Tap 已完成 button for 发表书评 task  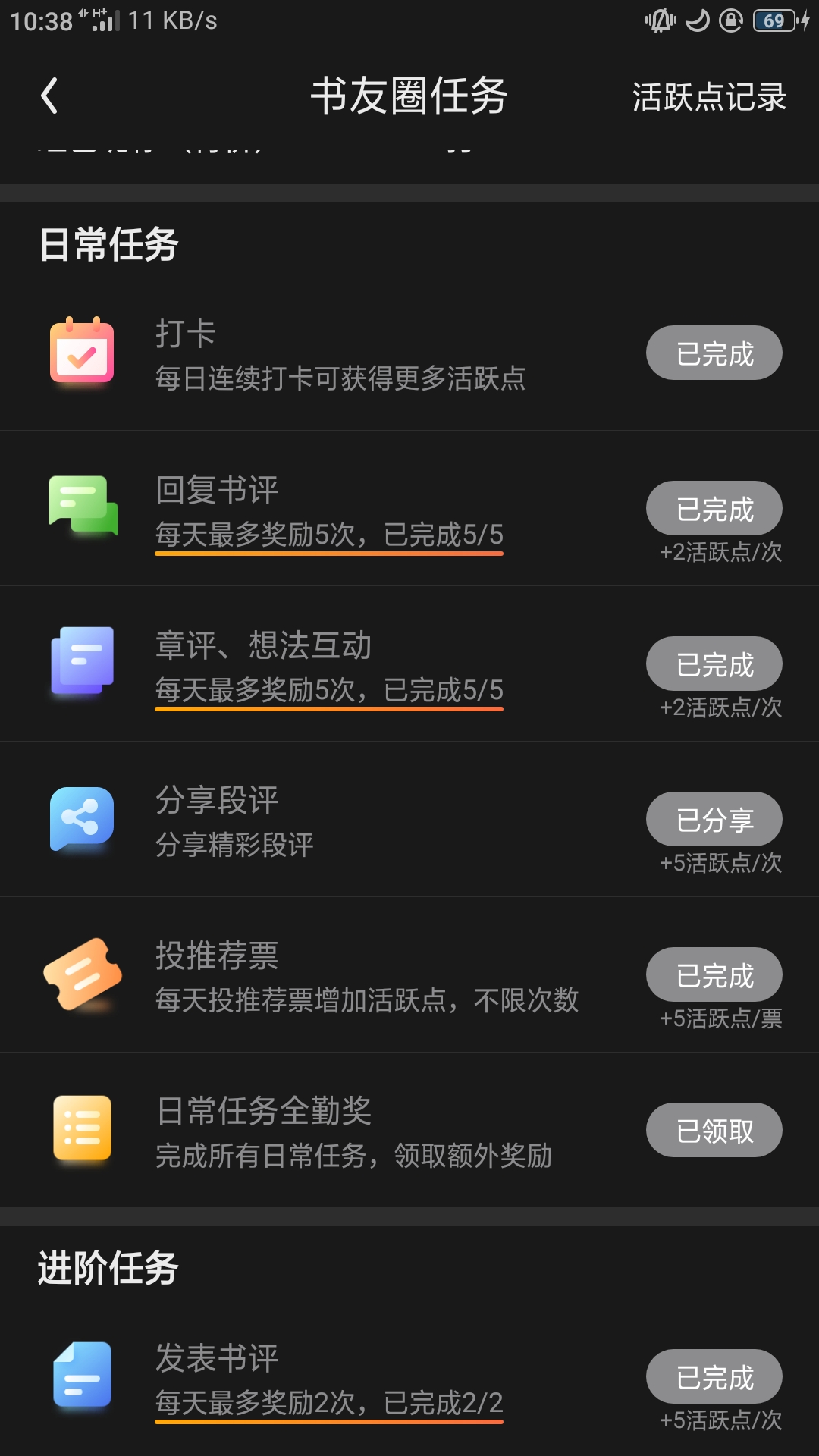(x=714, y=1376)
